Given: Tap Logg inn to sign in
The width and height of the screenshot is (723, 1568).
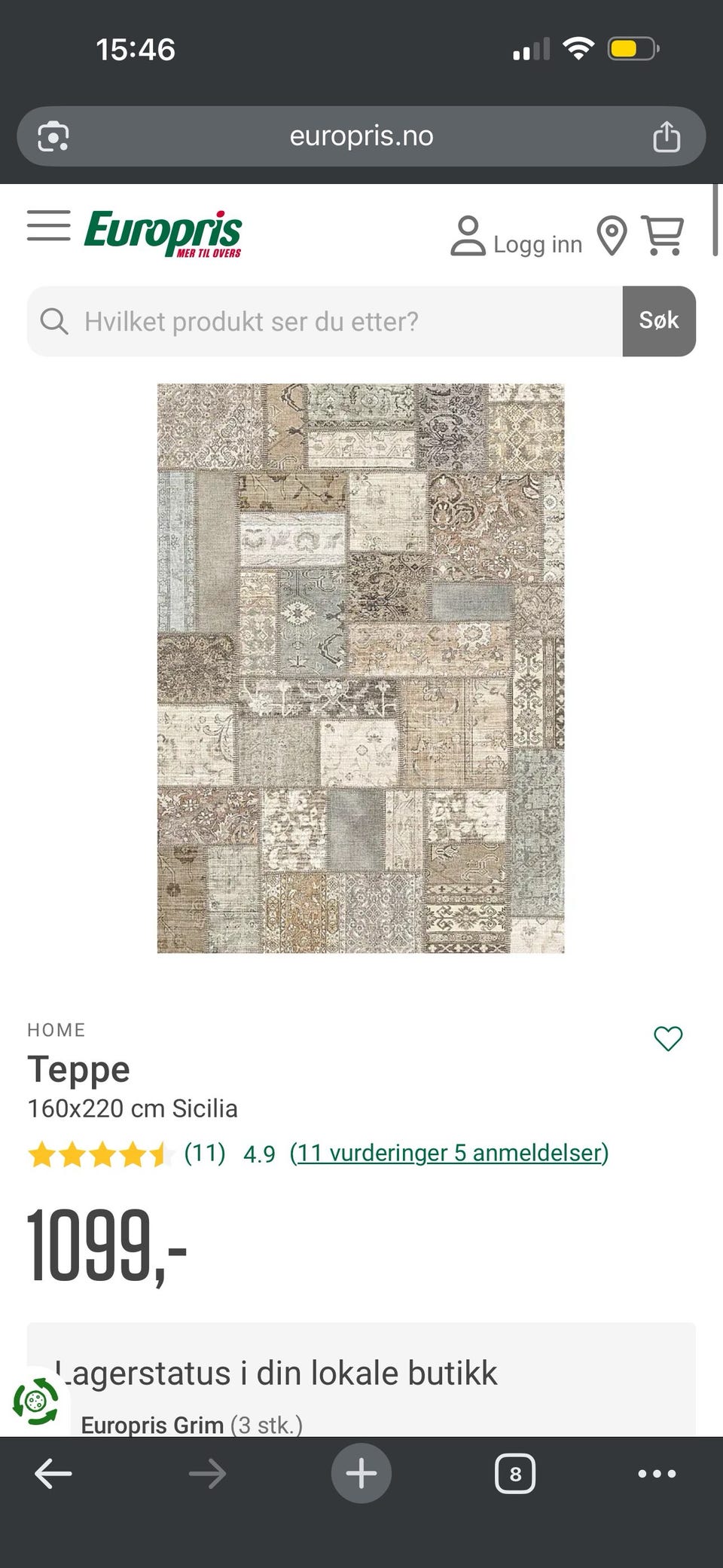Looking at the screenshot, I should (x=517, y=237).
